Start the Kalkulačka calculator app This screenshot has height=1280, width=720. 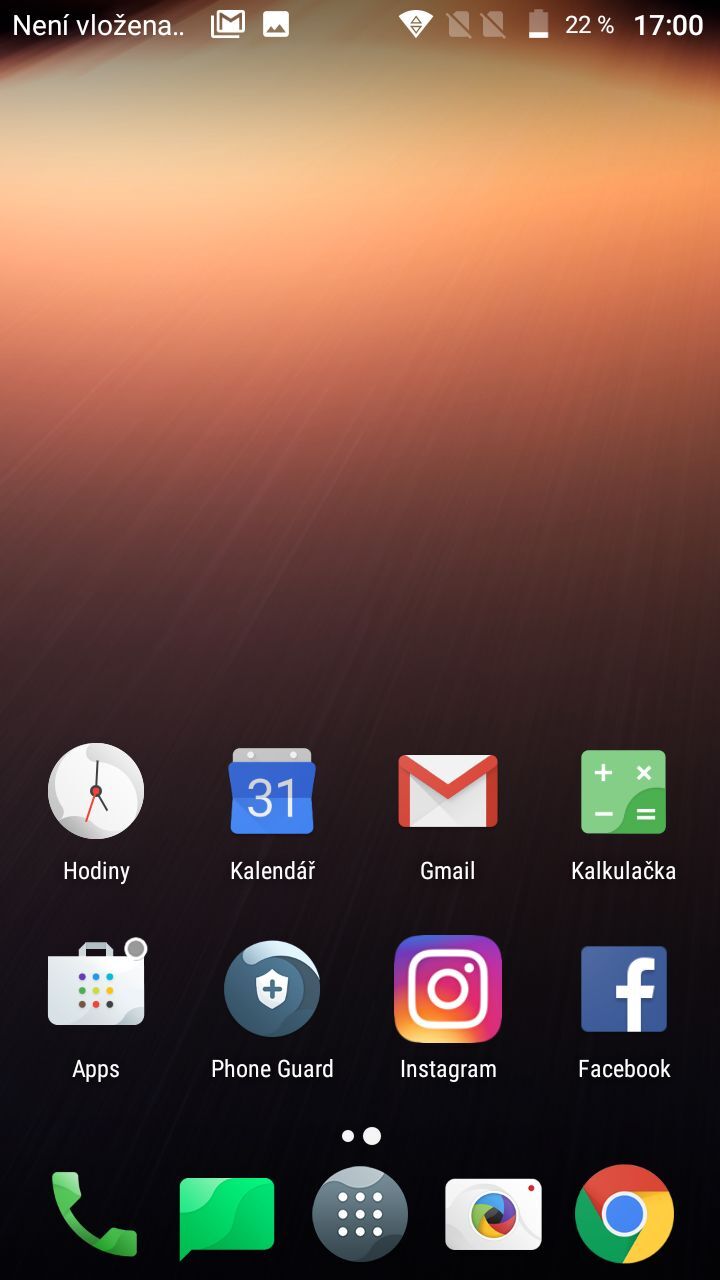[623, 791]
